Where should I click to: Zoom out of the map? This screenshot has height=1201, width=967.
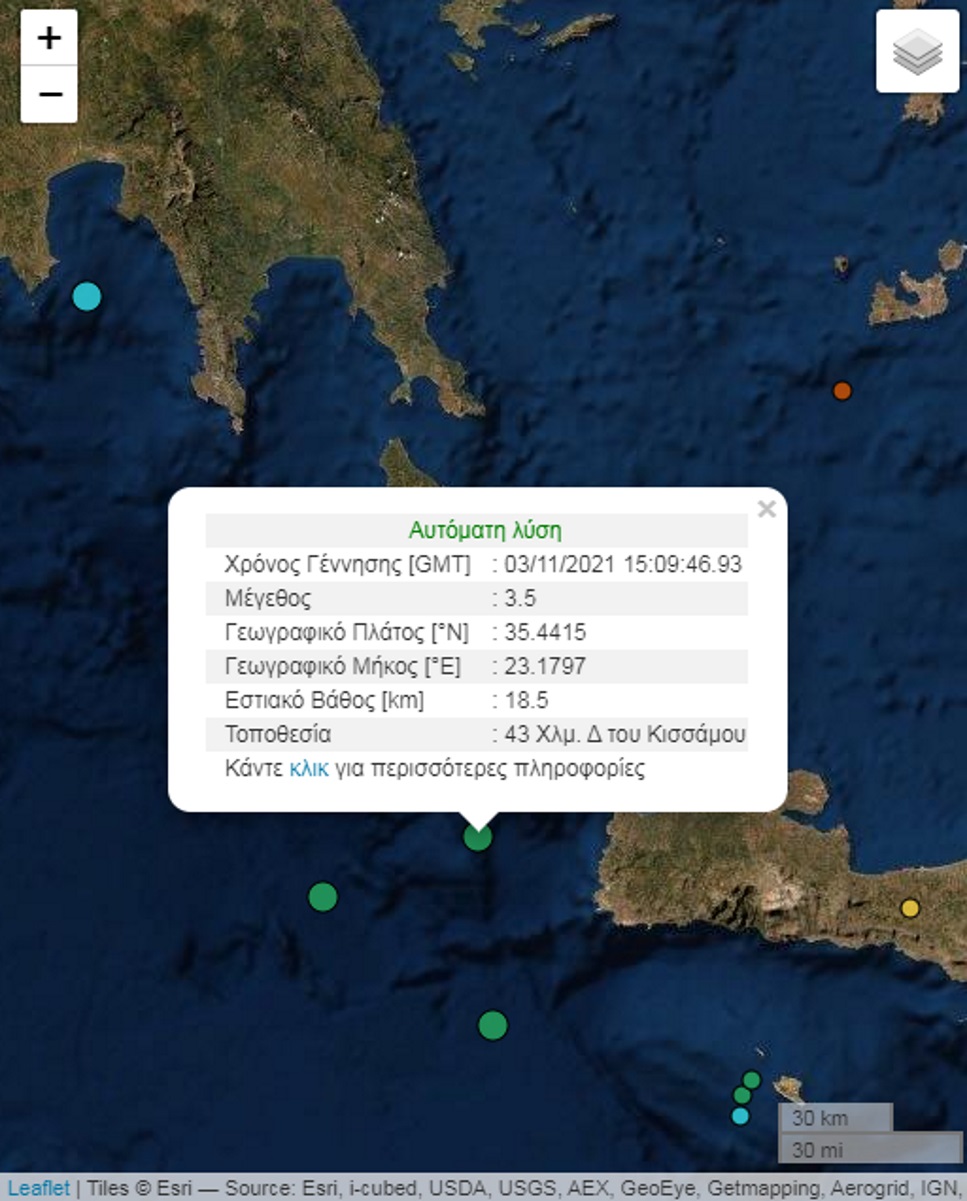point(49,94)
